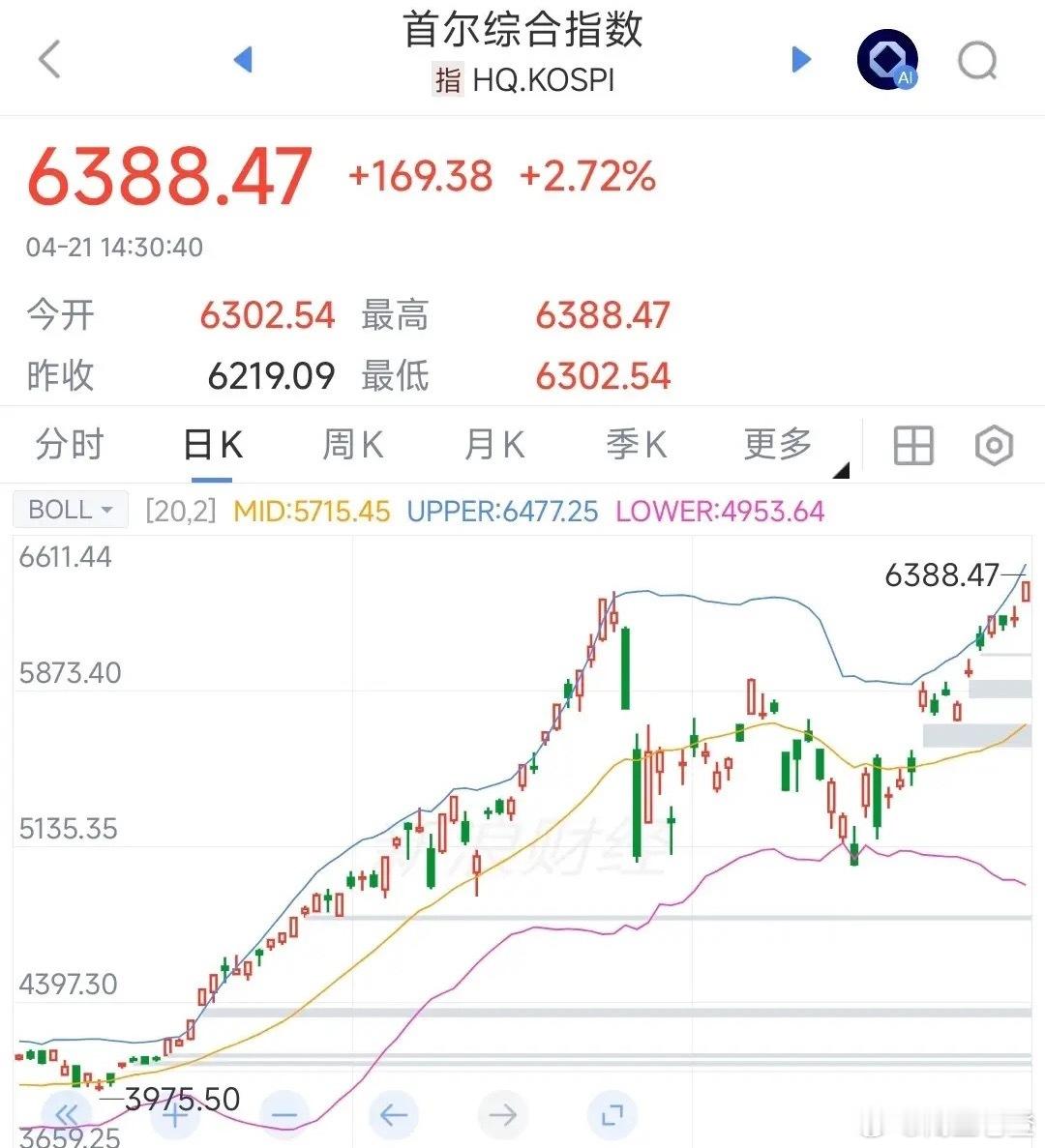
Task: Zoom out of chart with minus icon
Action: pos(284,1114)
